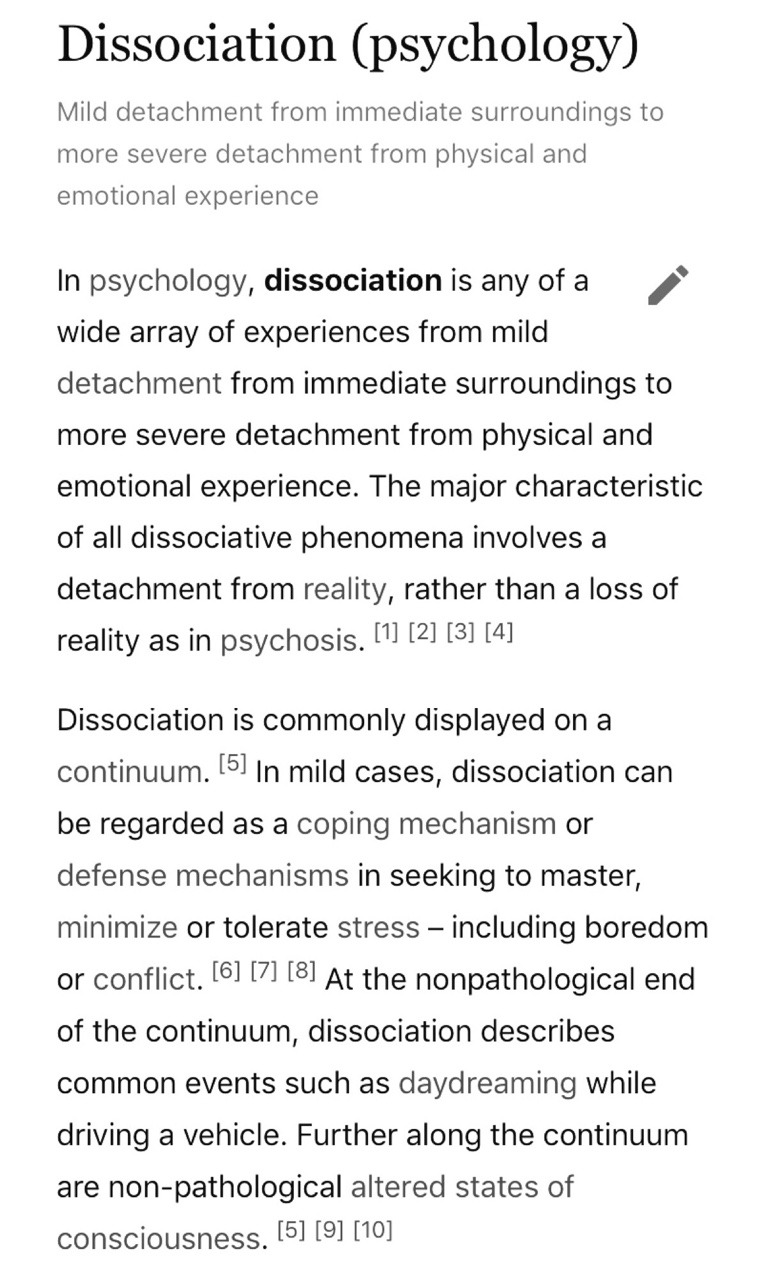Tap the pencil edit icon
The image size is (766, 1280).
tap(668, 284)
